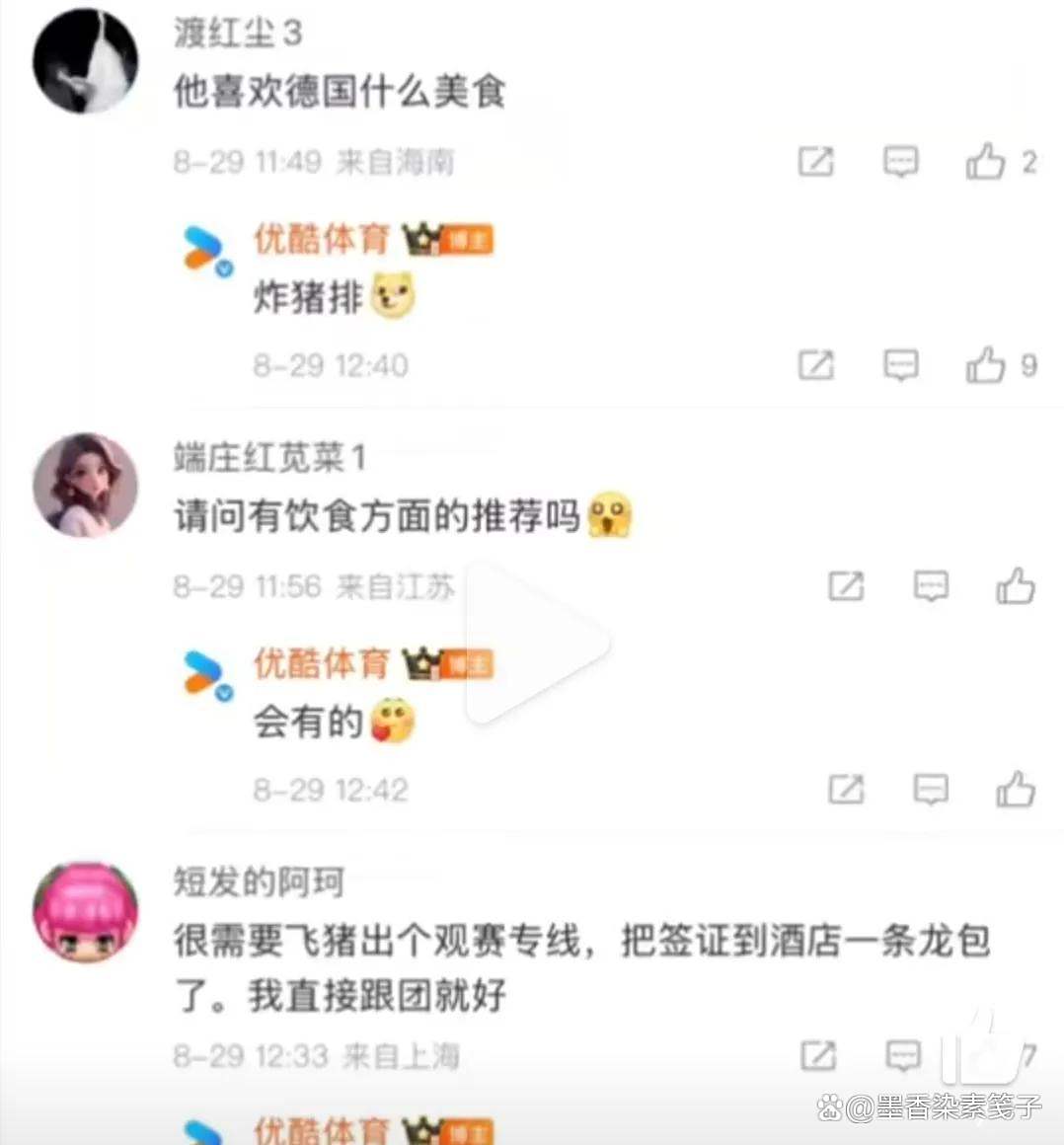
Task: Reply to 端庄红苋菜1's comment
Action: (931, 586)
